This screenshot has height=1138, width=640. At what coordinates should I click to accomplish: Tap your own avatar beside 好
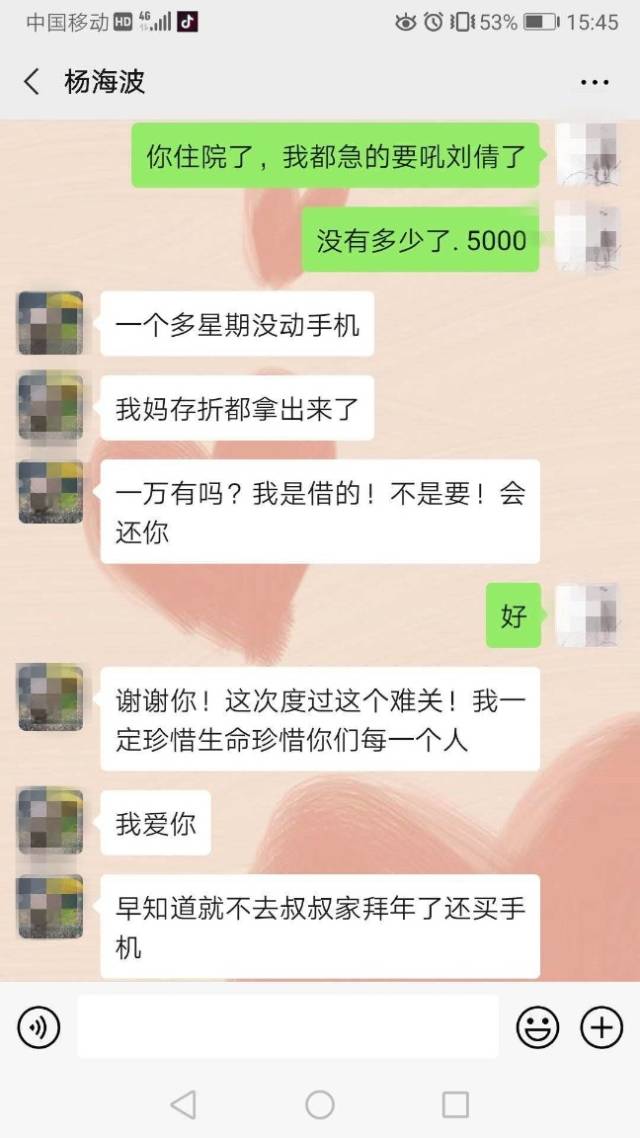[588, 616]
